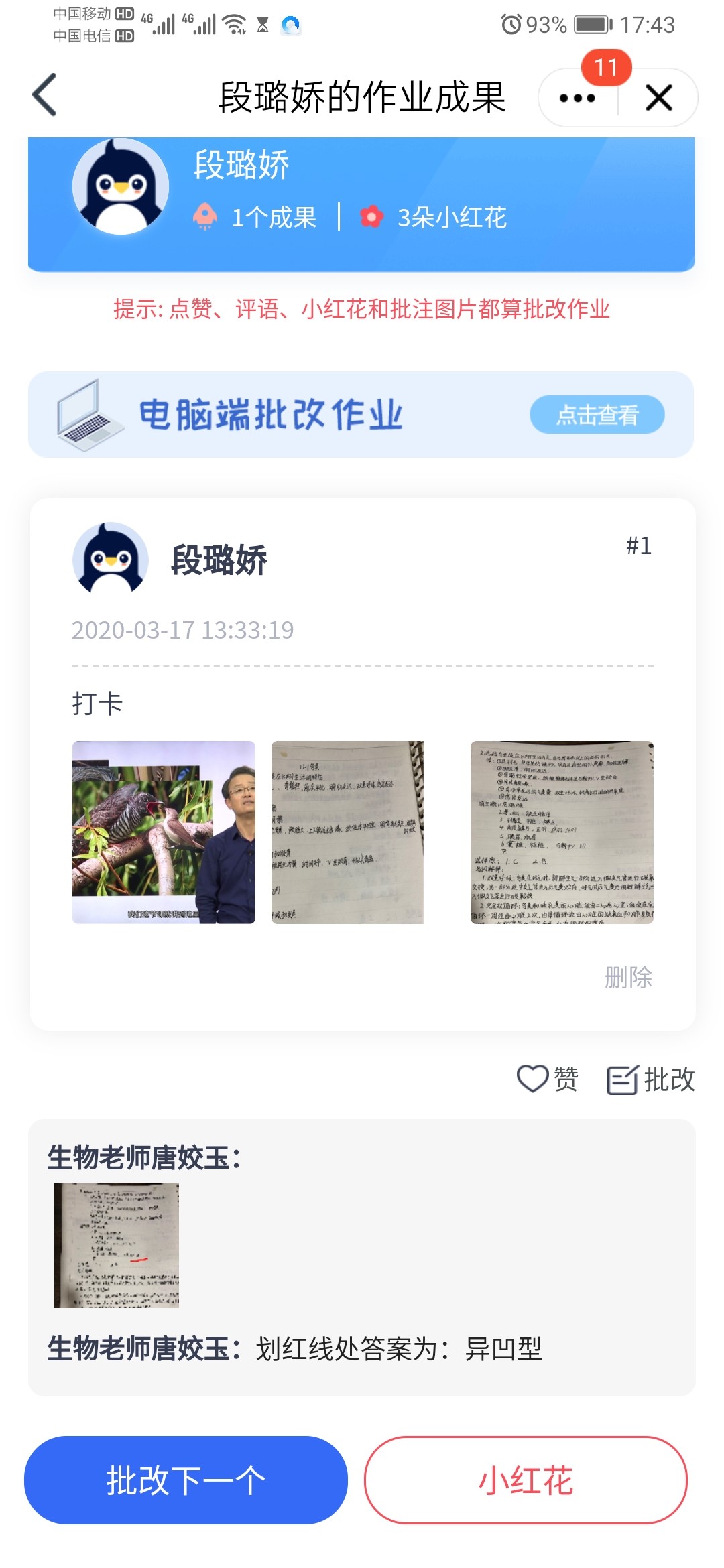Screen dimensions: 724x1568
Task: Open the second homework notebook photo
Action: 347,832
